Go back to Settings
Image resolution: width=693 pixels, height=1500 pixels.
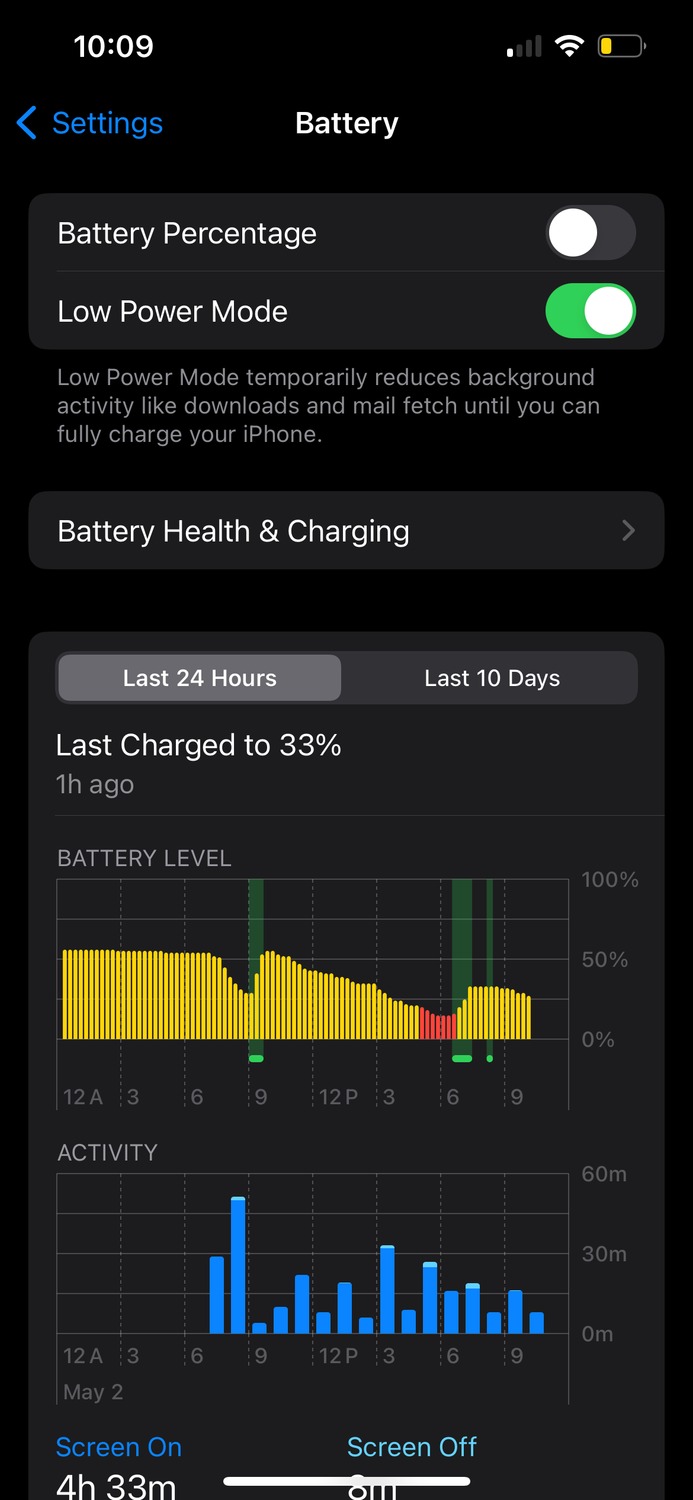pos(90,123)
